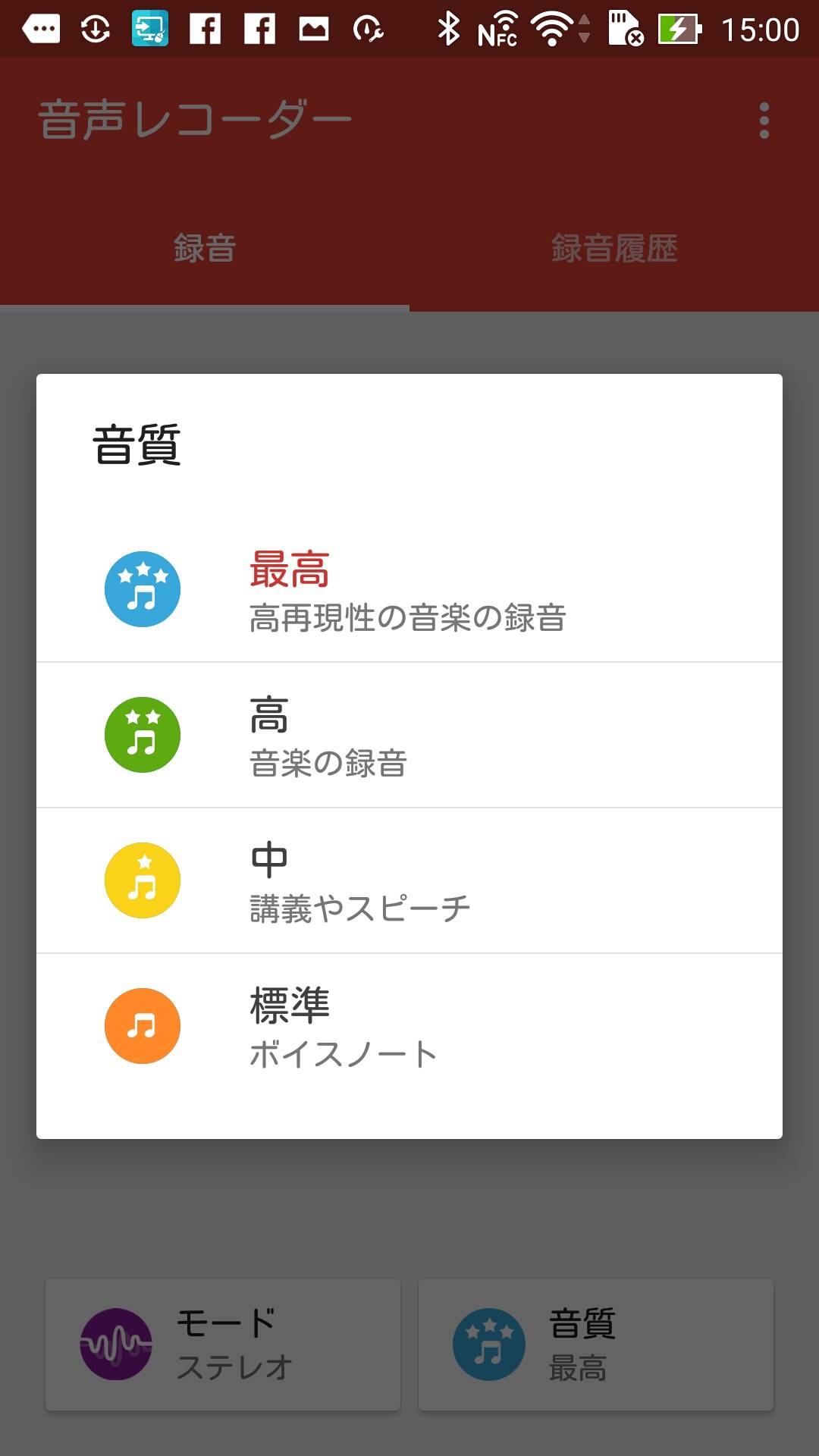Tap the モード ステレオ button
Screen dimensions: 819x1456
(x=223, y=1345)
